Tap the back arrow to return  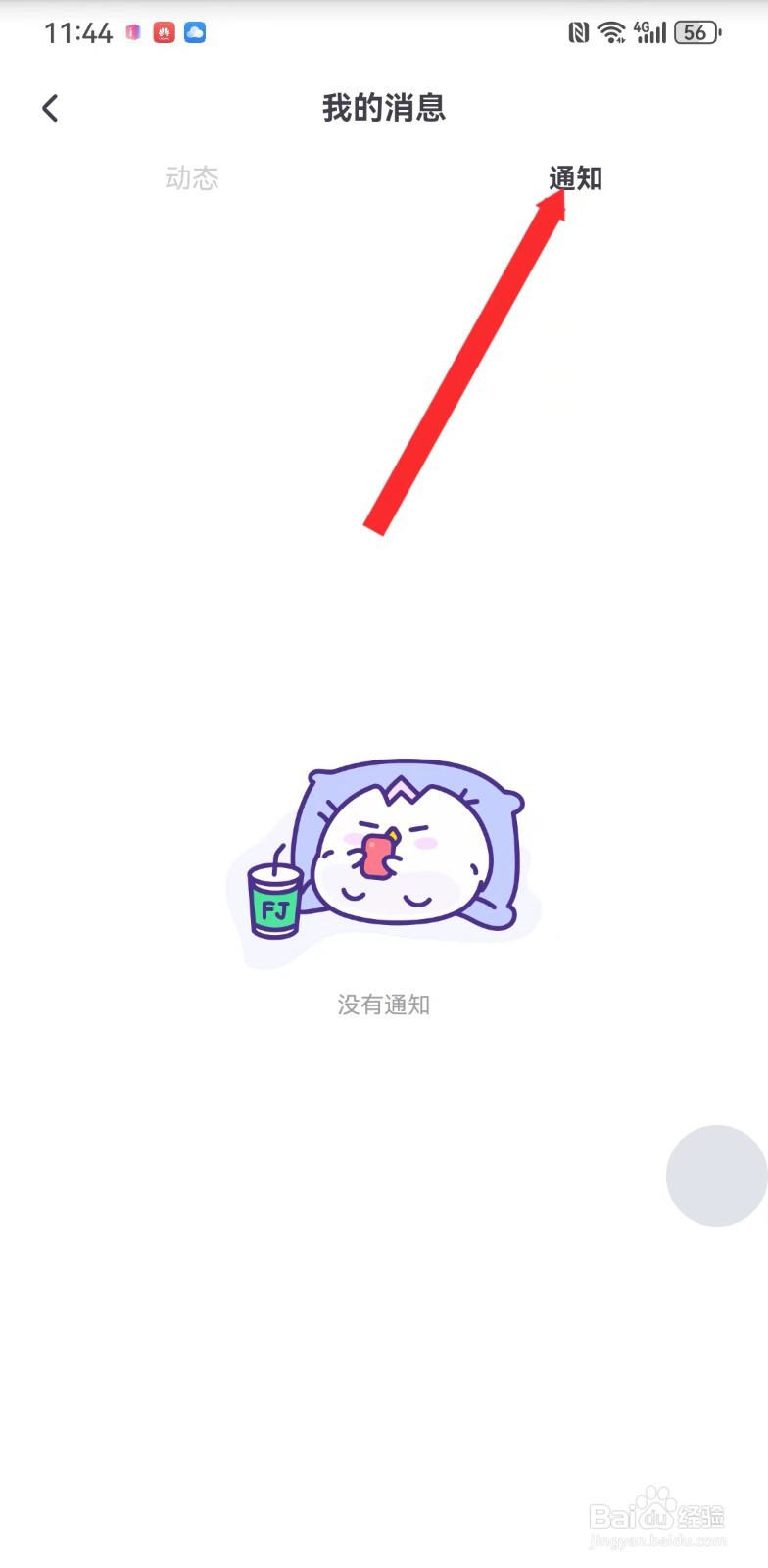(49, 108)
